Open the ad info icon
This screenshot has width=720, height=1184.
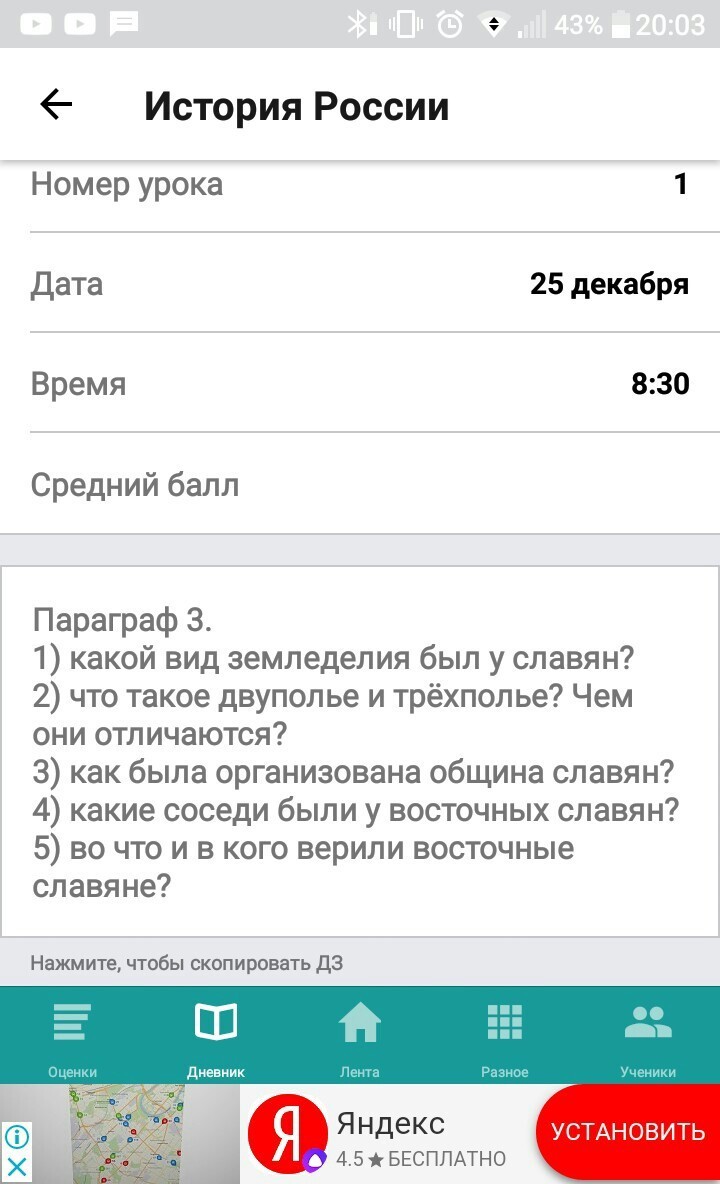[17, 1137]
